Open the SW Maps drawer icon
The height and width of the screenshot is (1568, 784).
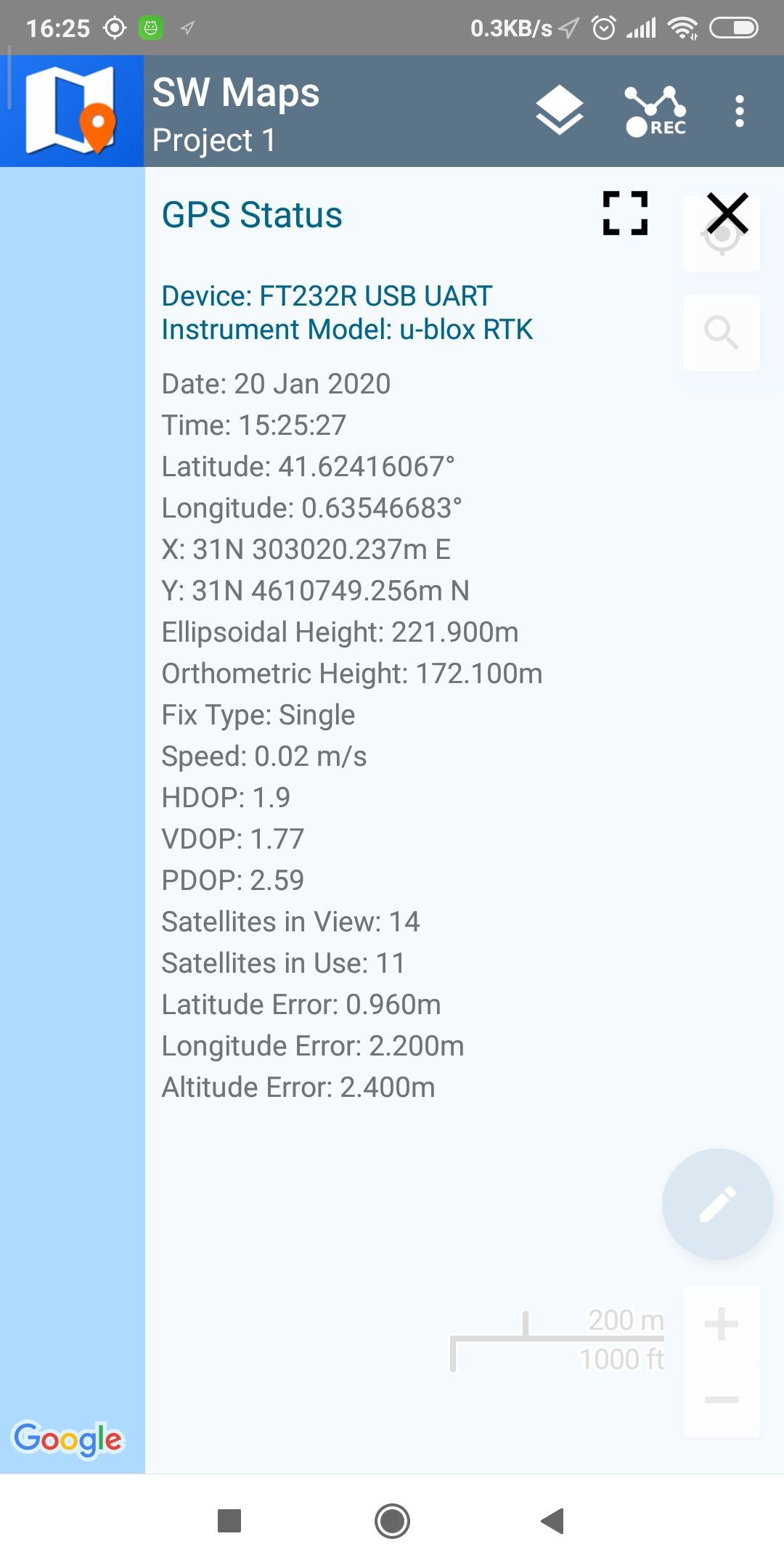72,111
